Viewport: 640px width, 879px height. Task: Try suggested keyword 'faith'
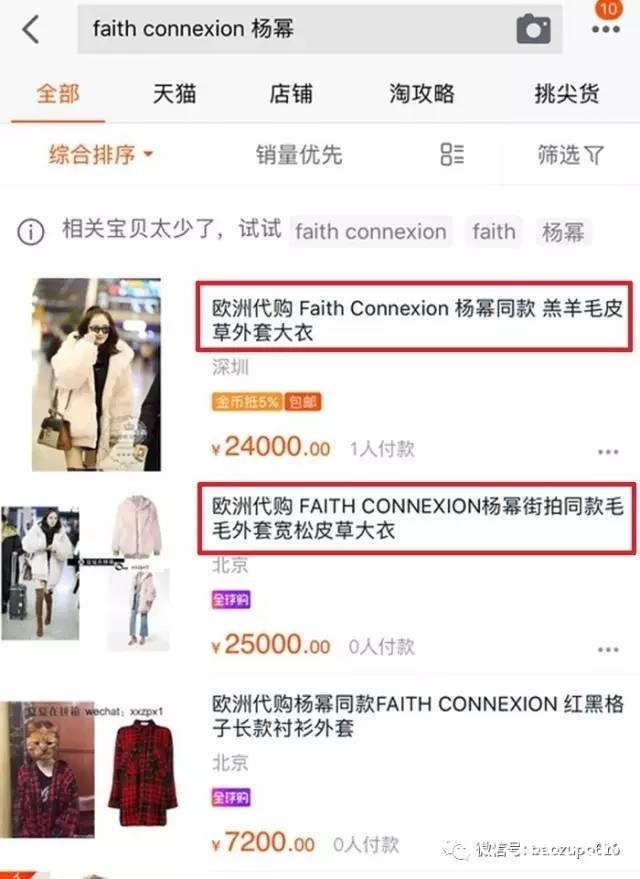click(x=494, y=232)
